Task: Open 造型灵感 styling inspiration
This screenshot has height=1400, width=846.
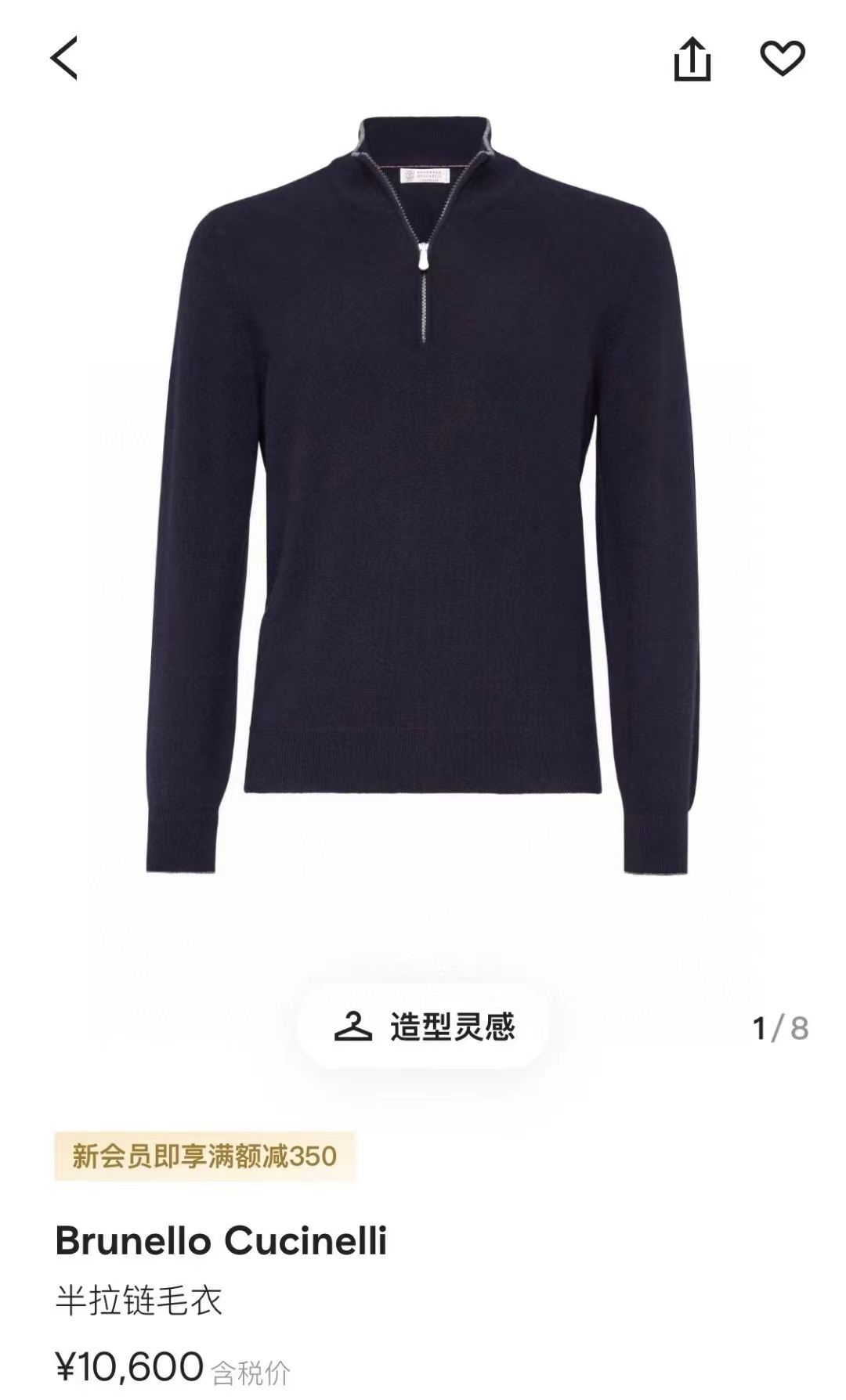Action: [x=424, y=1027]
